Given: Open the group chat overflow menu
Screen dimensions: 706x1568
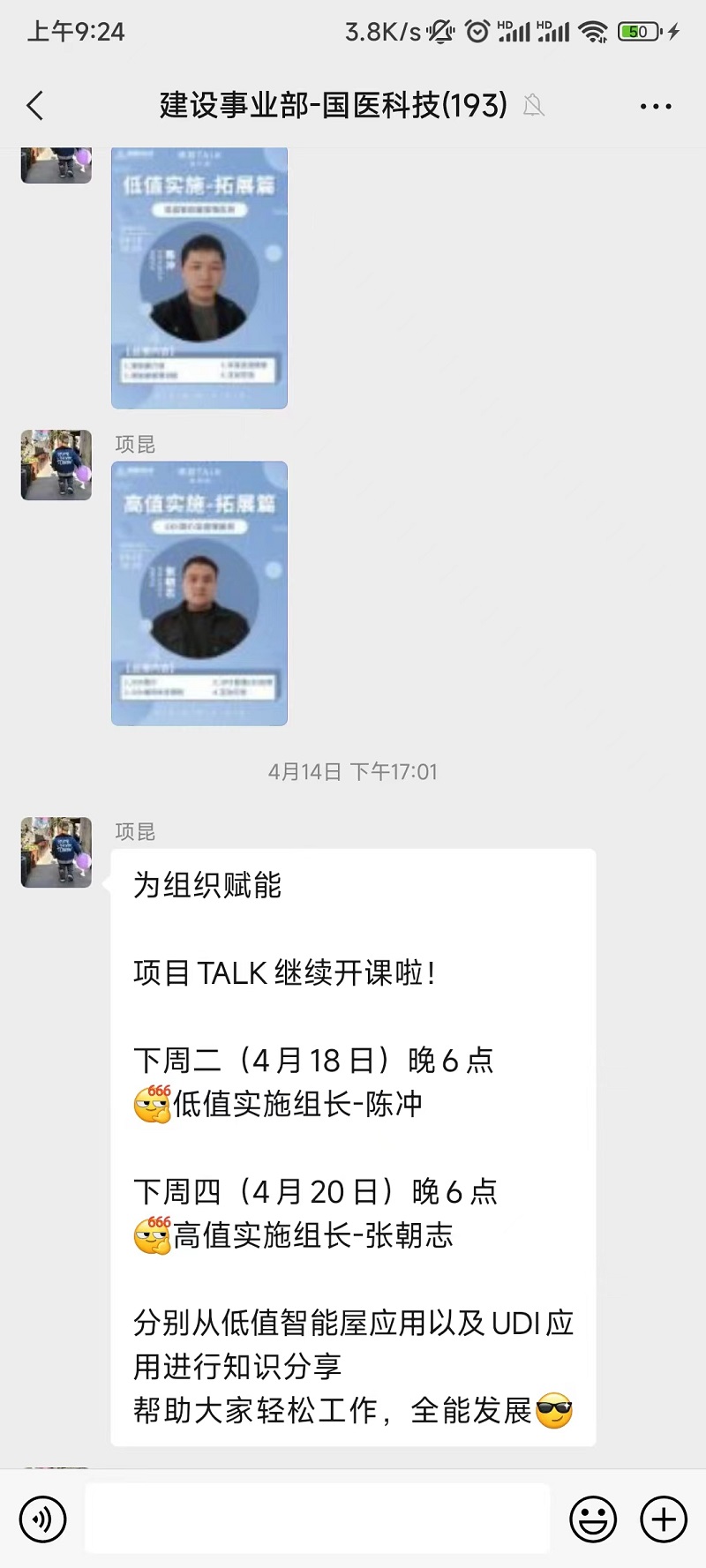Looking at the screenshot, I should click(x=655, y=106).
